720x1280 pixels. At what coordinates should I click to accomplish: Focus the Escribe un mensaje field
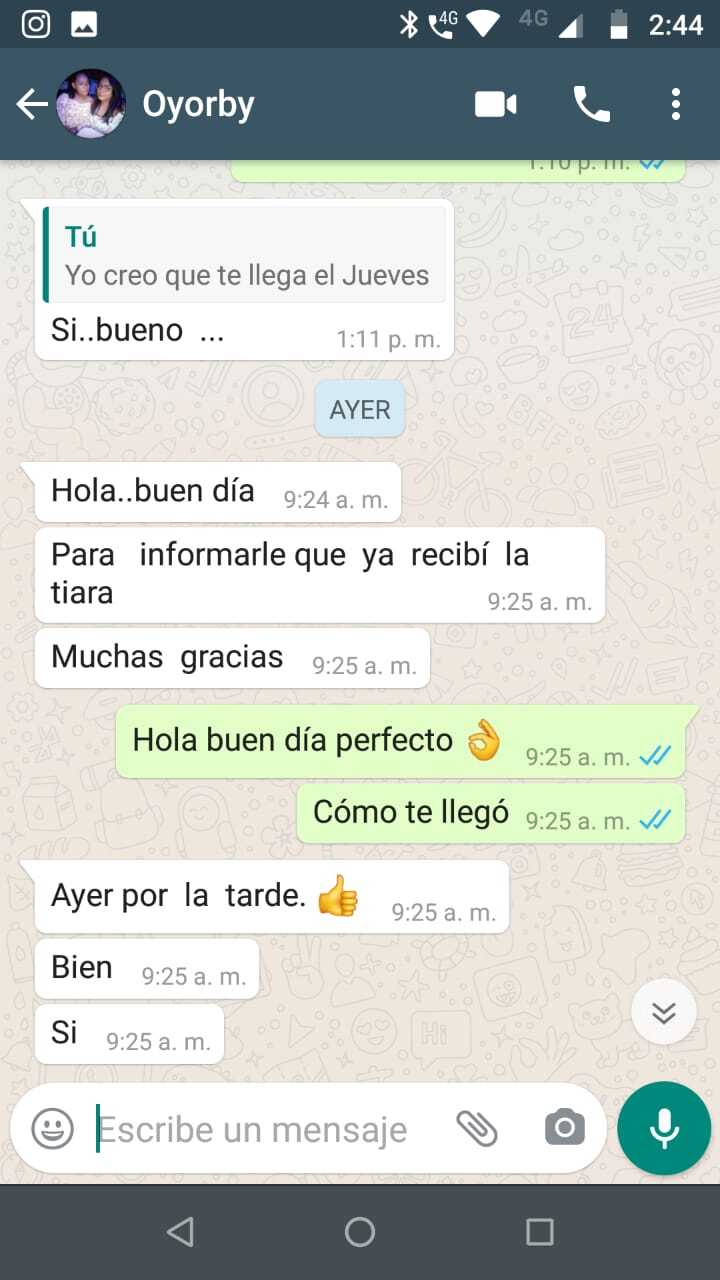point(260,1130)
